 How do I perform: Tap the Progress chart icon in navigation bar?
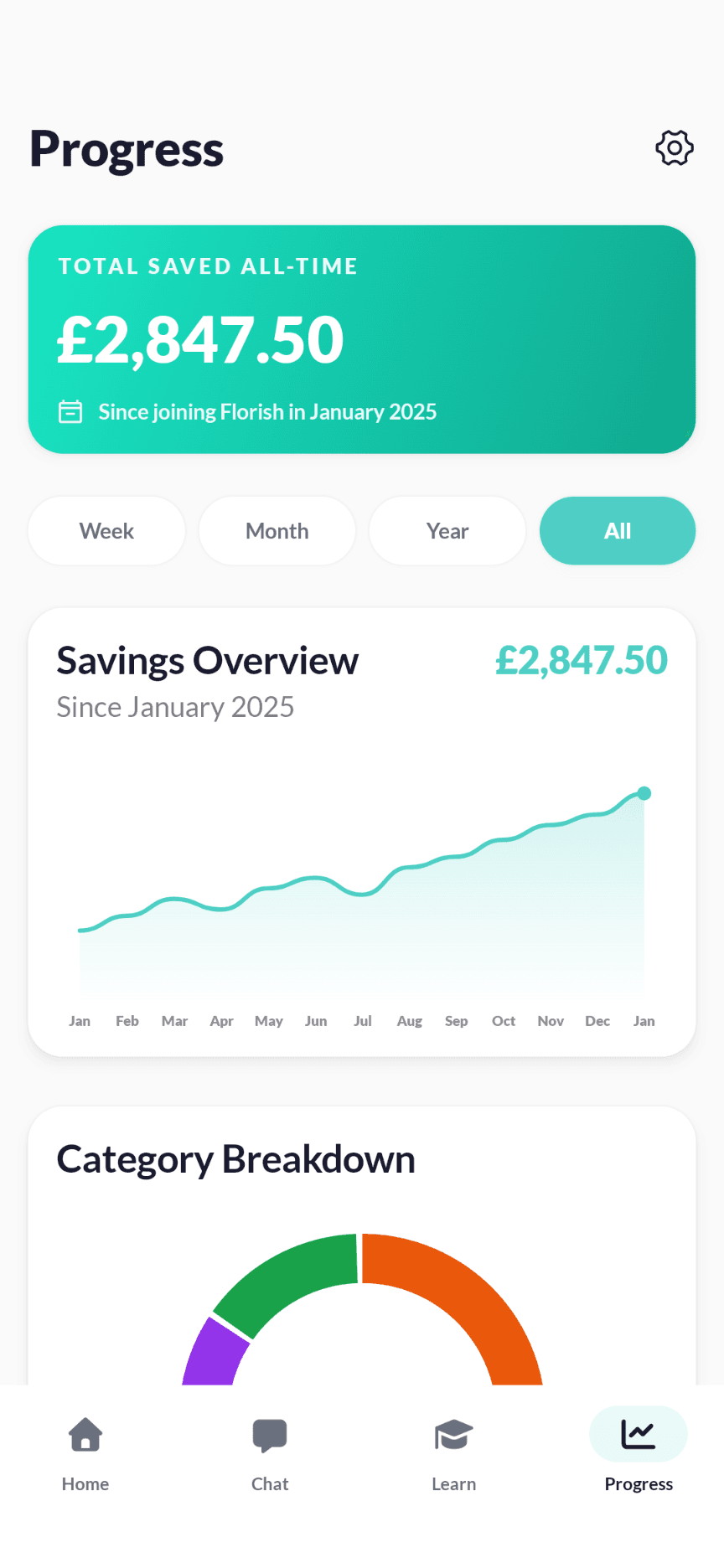[638, 1433]
